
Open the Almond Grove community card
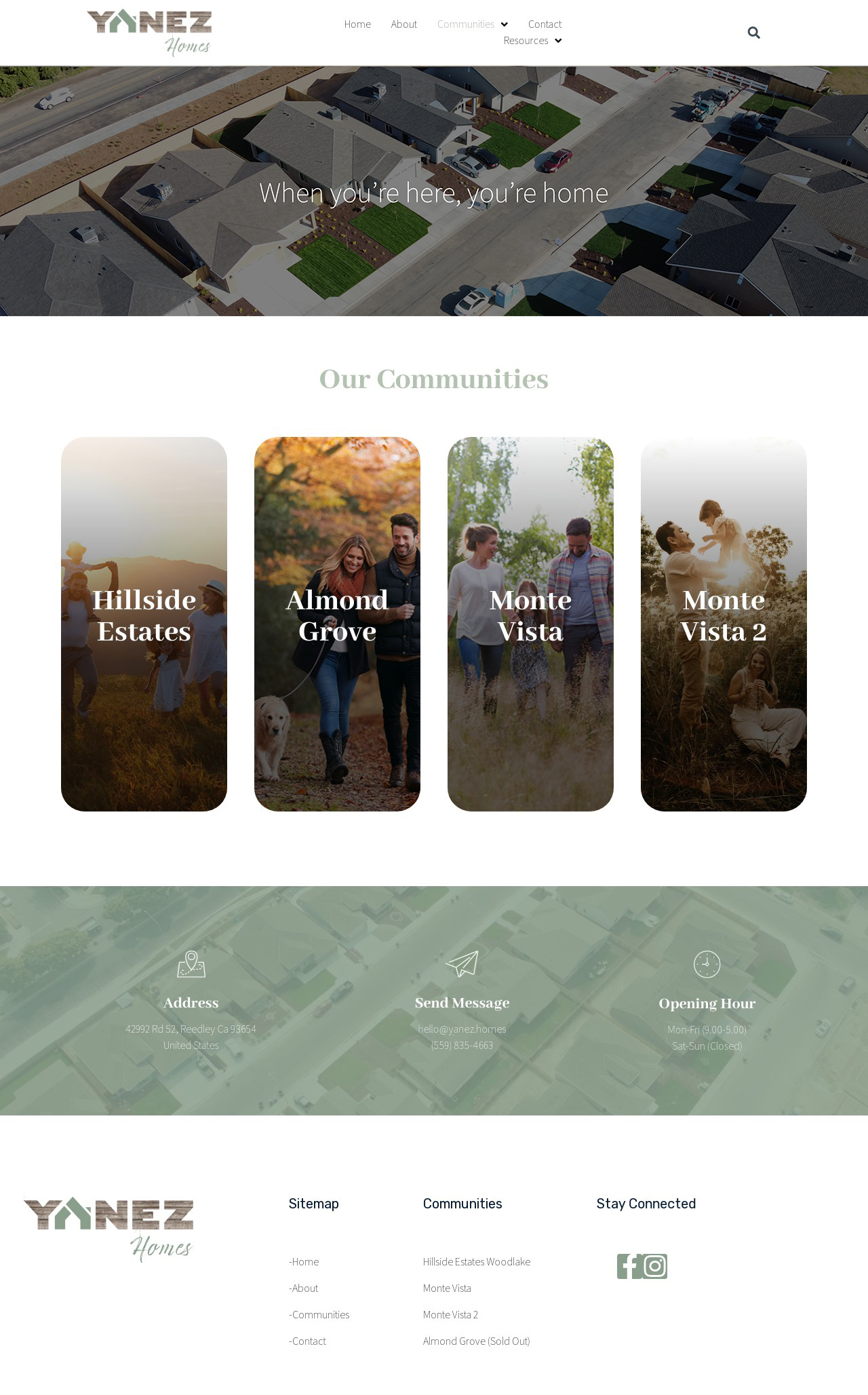click(337, 623)
